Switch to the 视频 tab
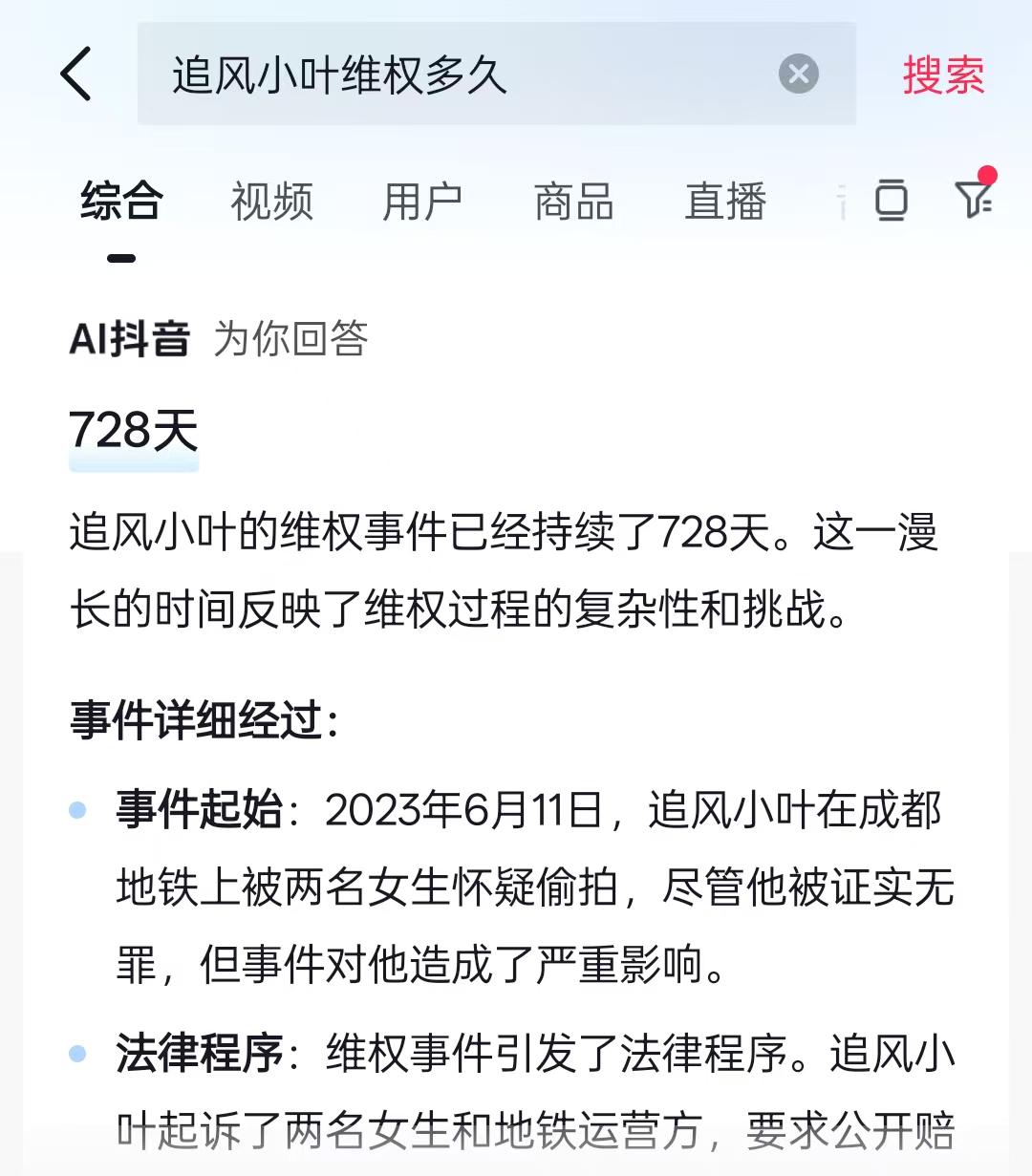This screenshot has width=1032, height=1176. tap(272, 202)
